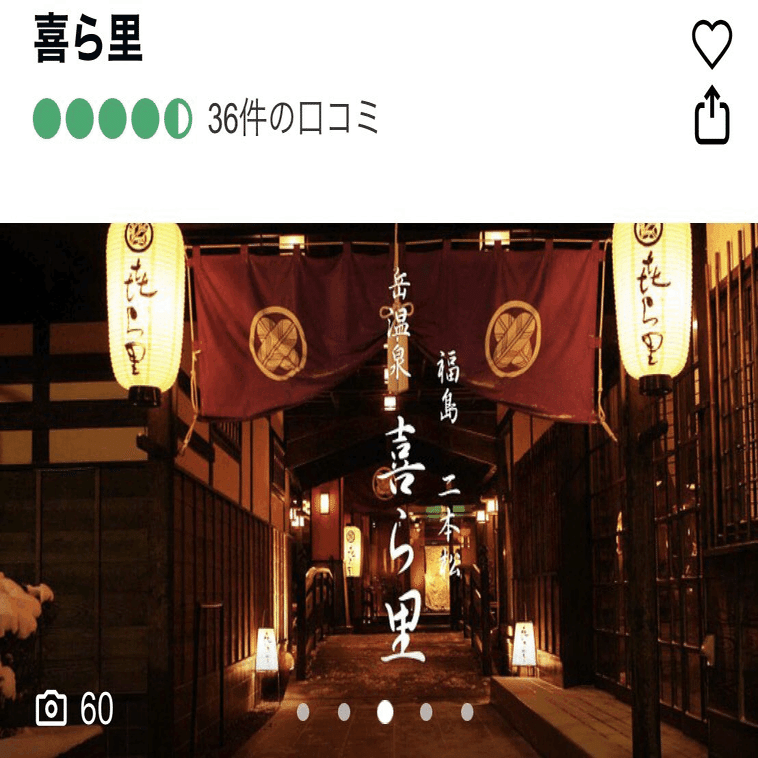
Task: Open the 36件の口コミ reviews
Action: 294,119
